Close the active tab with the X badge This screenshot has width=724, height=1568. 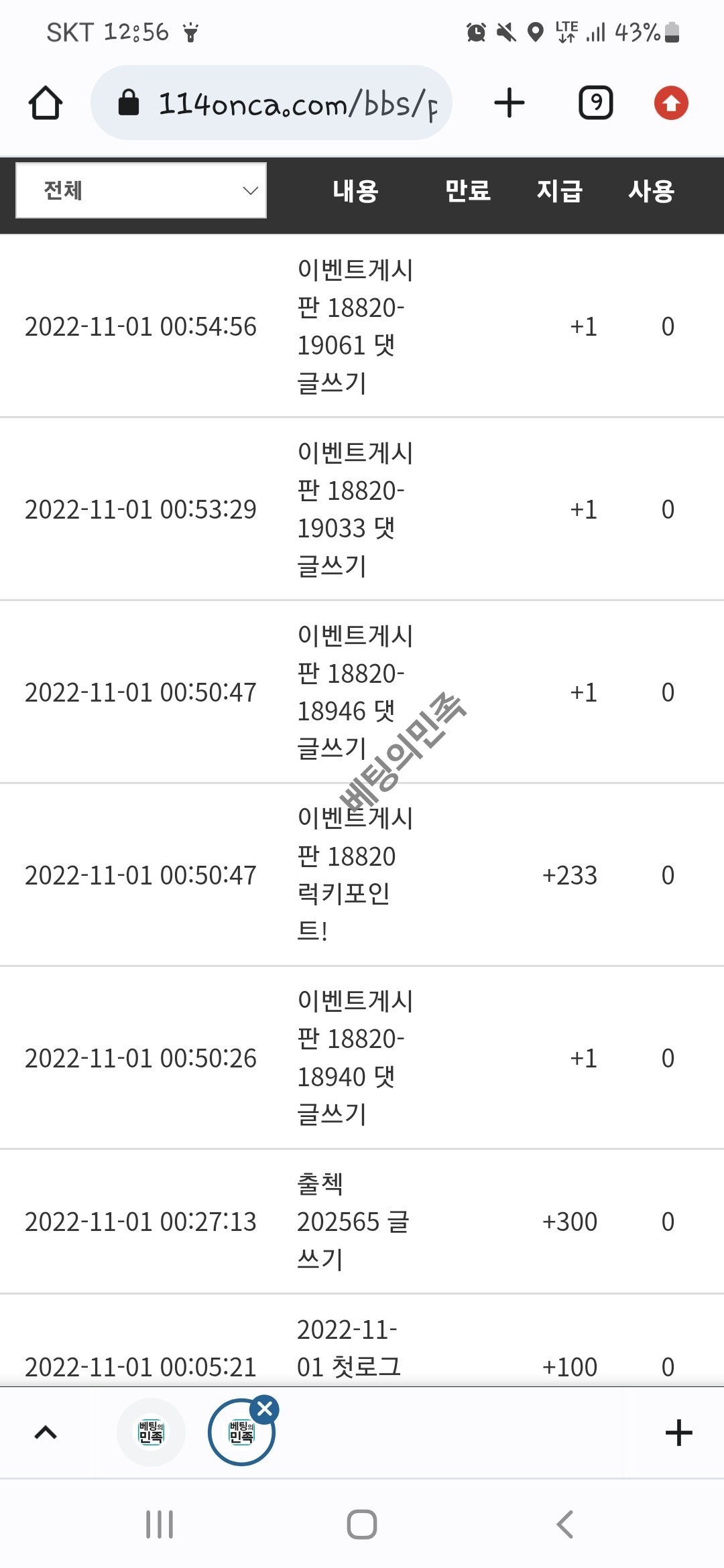pyautogui.click(x=265, y=1409)
